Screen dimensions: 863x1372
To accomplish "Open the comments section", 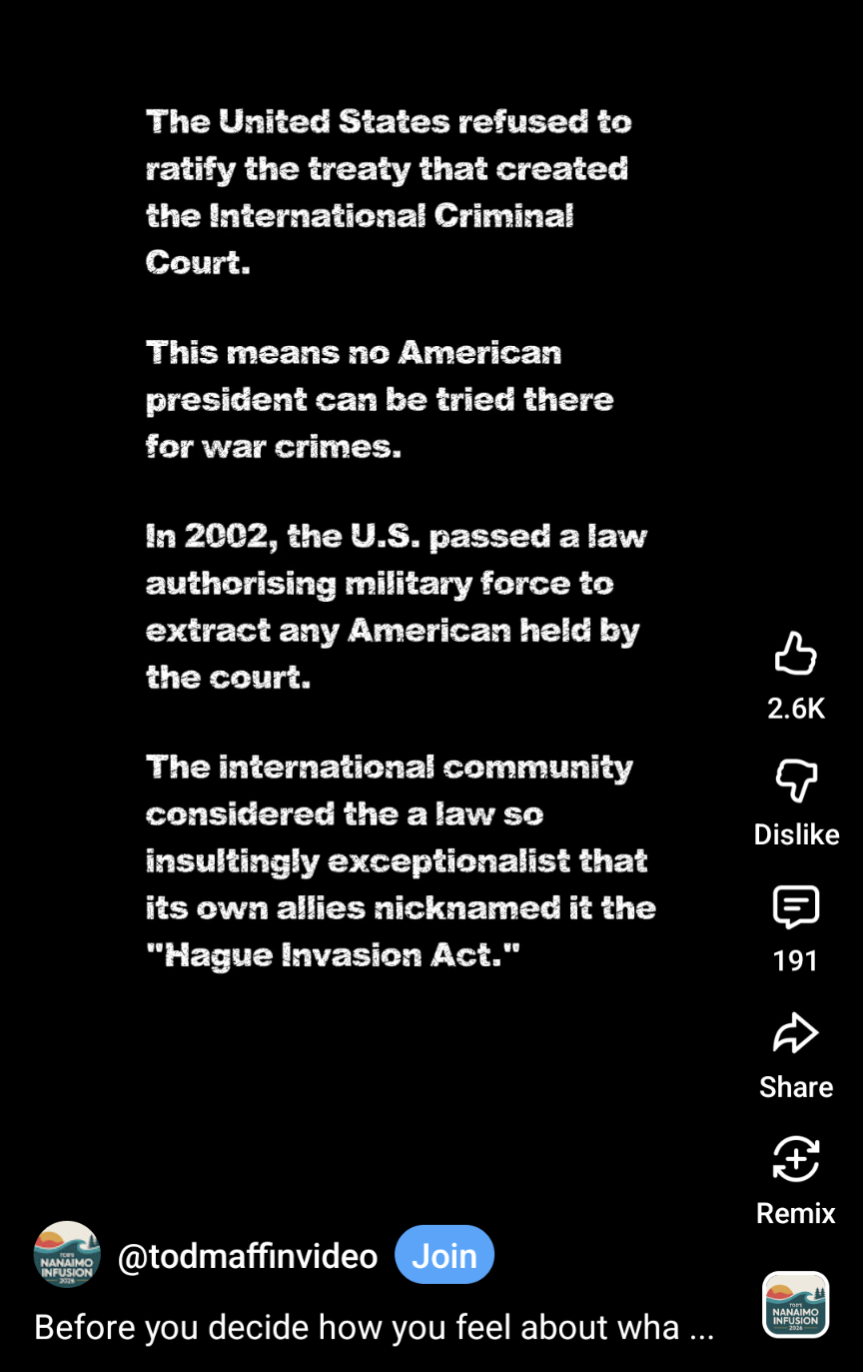I will [796, 908].
